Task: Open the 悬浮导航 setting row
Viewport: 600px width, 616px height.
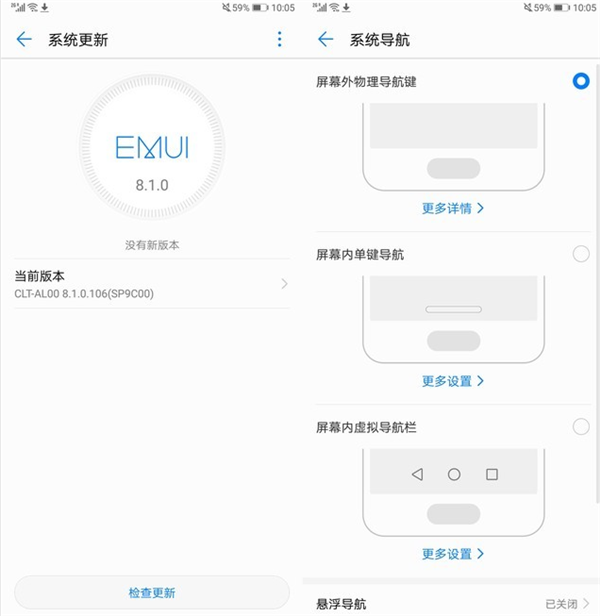Action: (x=452, y=604)
